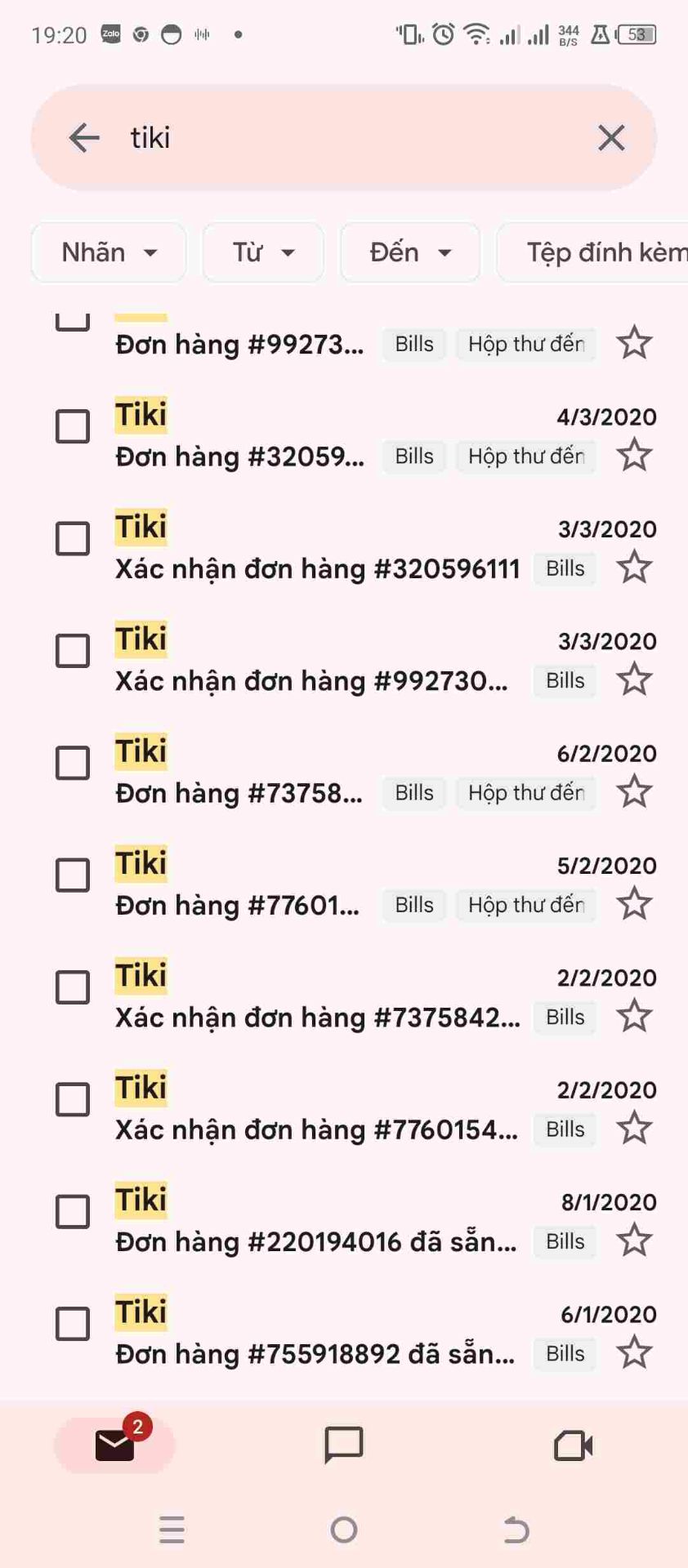Open the Chat section in bottom navigation
Image resolution: width=688 pixels, height=1568 pixels.
tap(344, 1444)
